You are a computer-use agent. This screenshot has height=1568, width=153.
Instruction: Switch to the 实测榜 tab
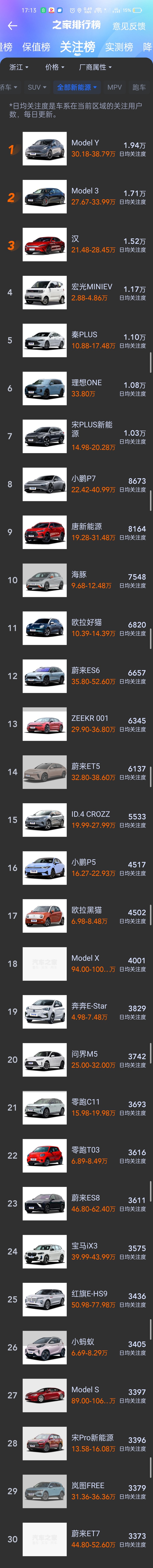click(x=118, y=47)
